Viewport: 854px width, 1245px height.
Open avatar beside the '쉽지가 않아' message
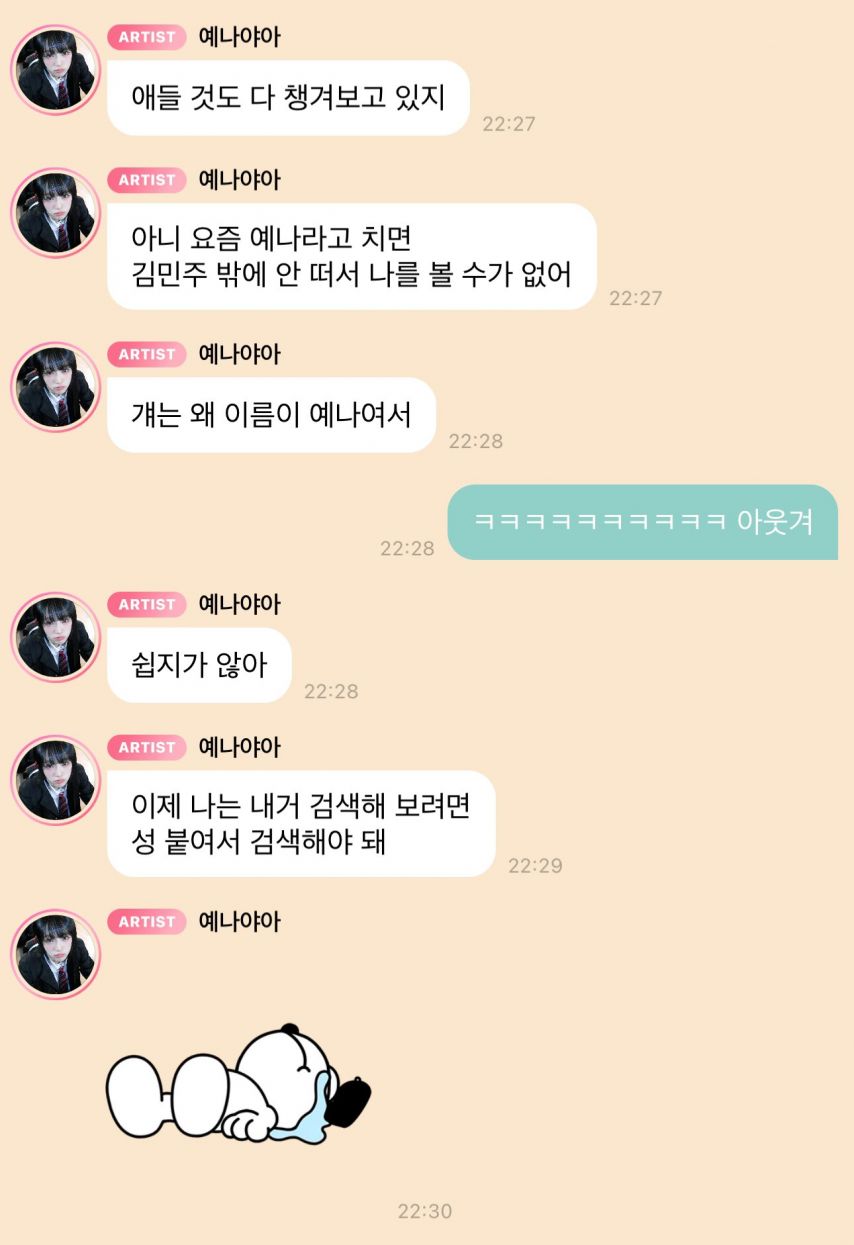point(55,637)
